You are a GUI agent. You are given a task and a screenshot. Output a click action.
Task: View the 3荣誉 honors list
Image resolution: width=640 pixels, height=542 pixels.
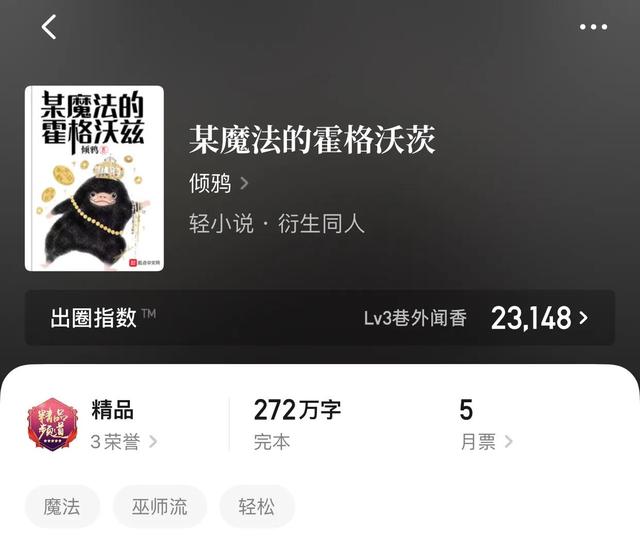[x=123, y=442]
